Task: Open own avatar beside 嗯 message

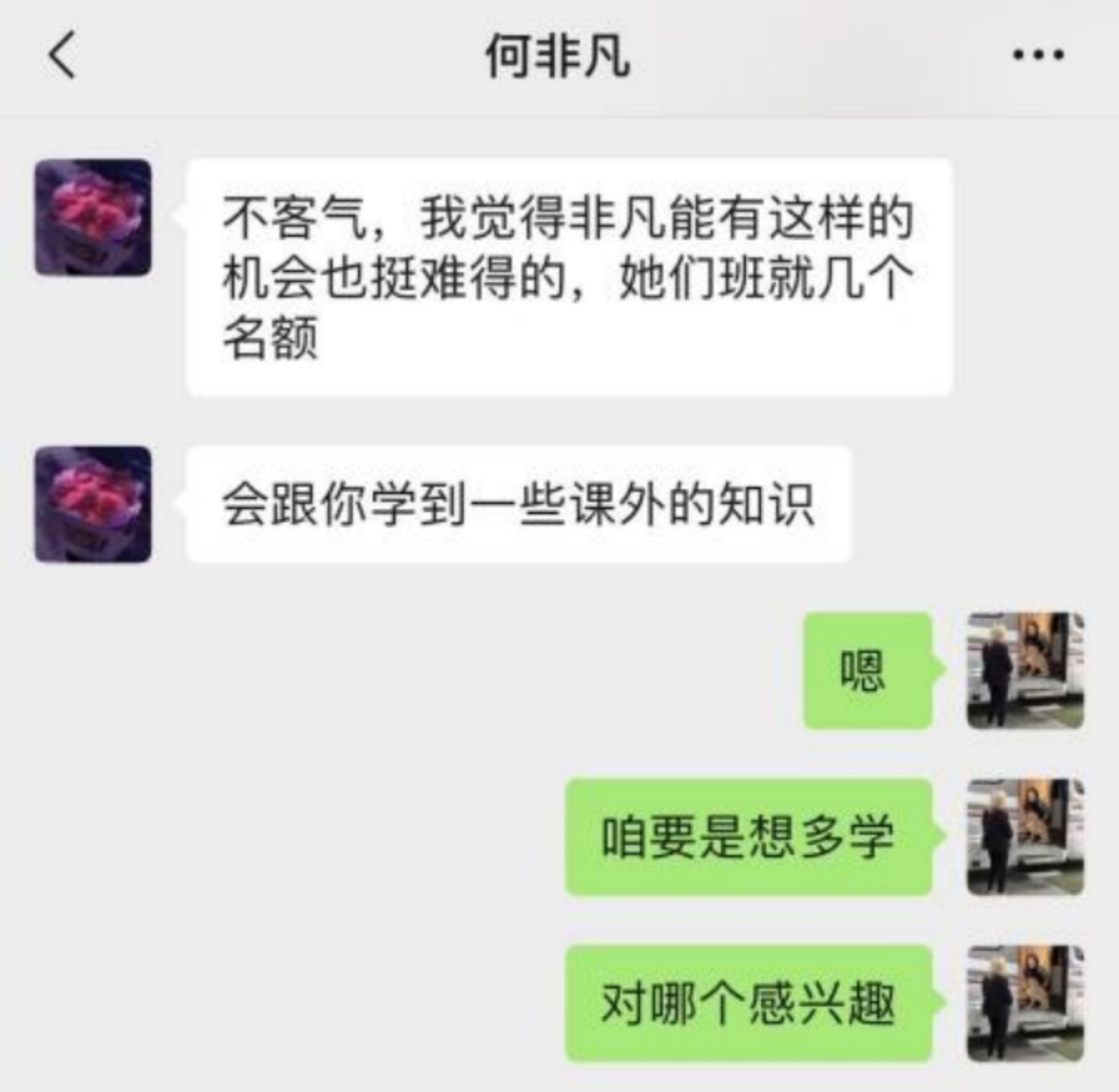Action: (x=1026, y=670)
